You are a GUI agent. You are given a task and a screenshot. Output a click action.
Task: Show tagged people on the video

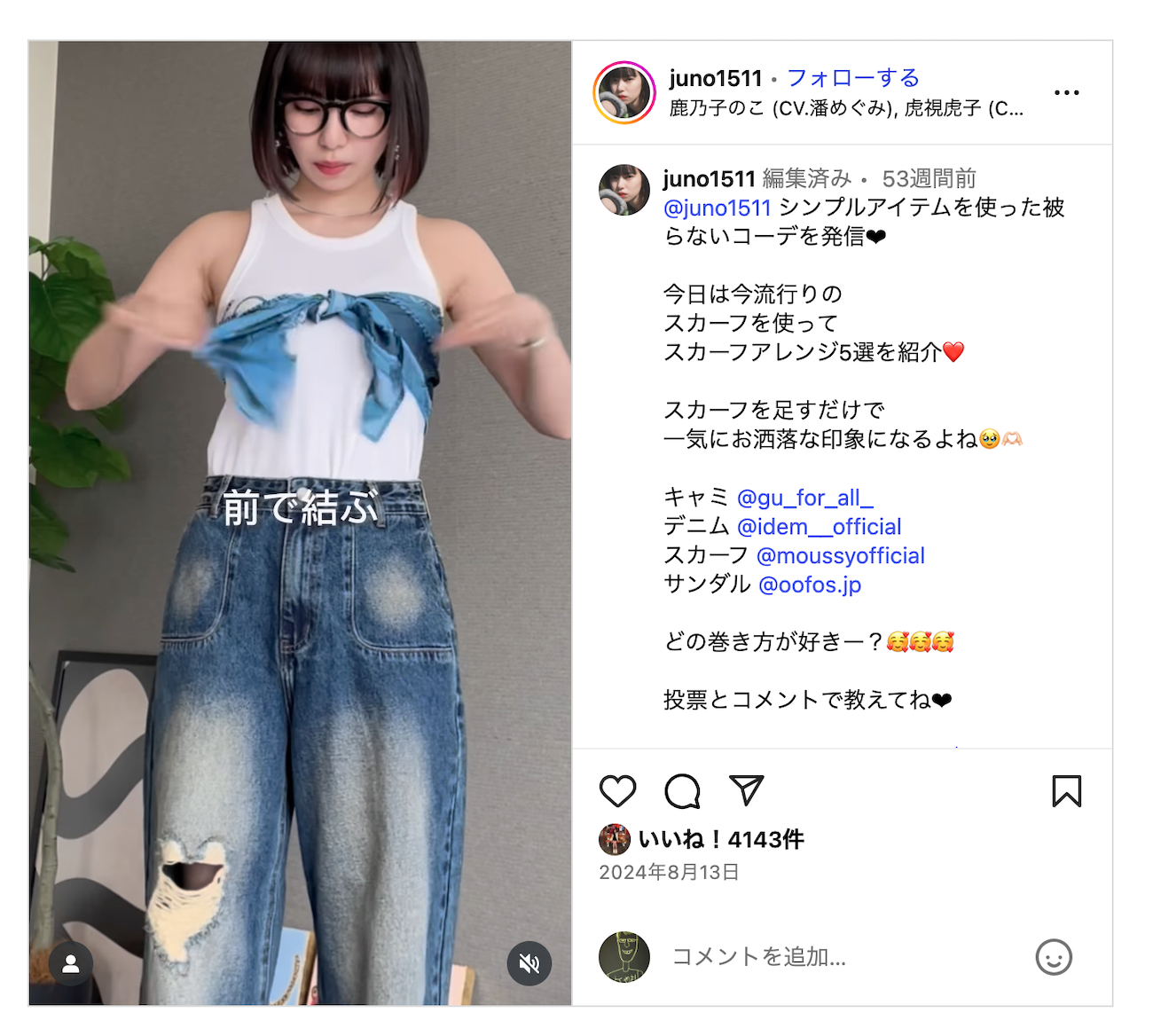tap(71, 963)
